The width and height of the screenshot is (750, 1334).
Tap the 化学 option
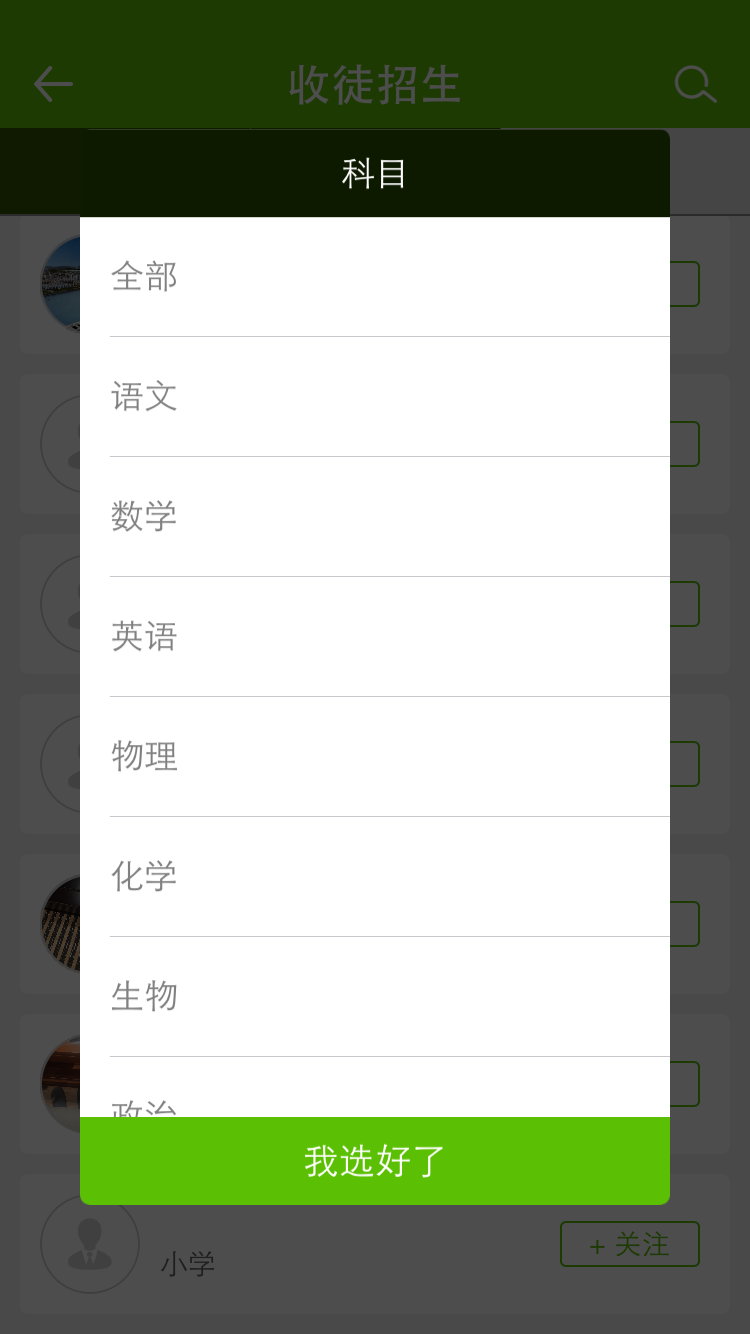click(375, 877)
